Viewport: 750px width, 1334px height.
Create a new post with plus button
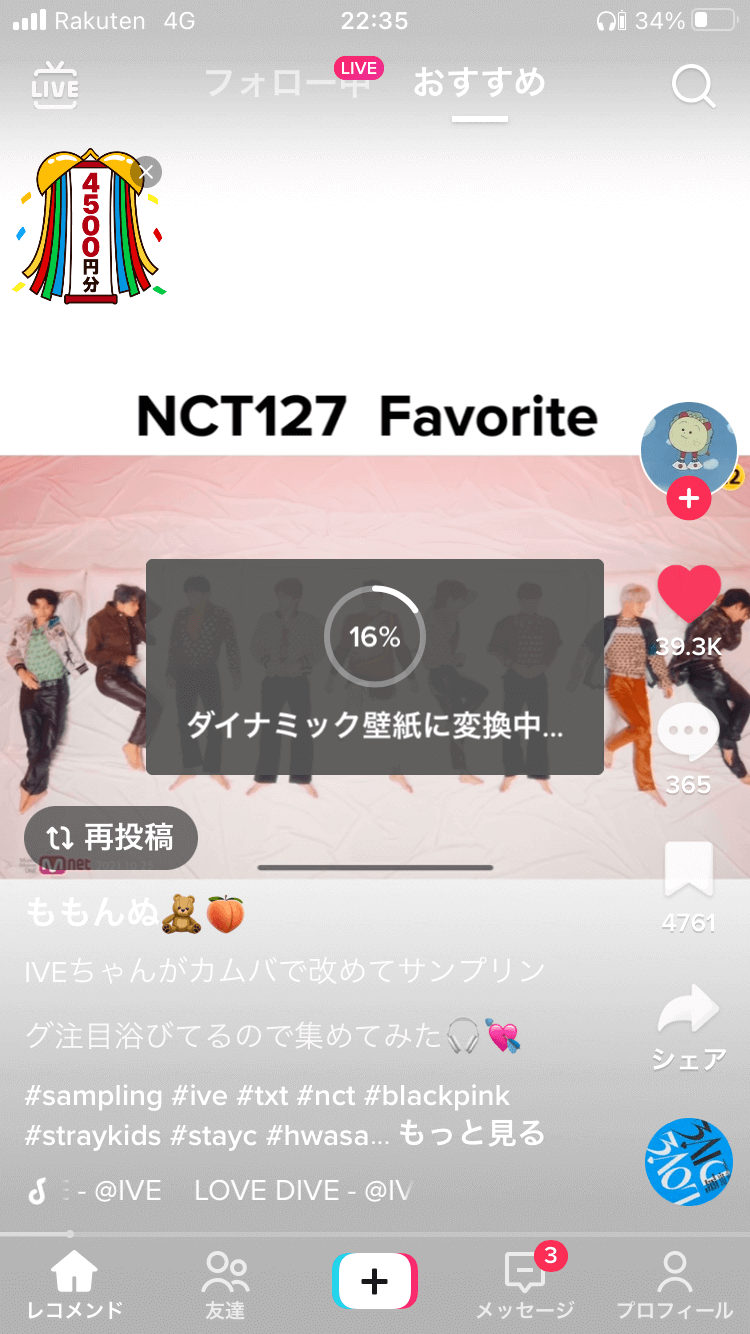[x=375, y=1281]
